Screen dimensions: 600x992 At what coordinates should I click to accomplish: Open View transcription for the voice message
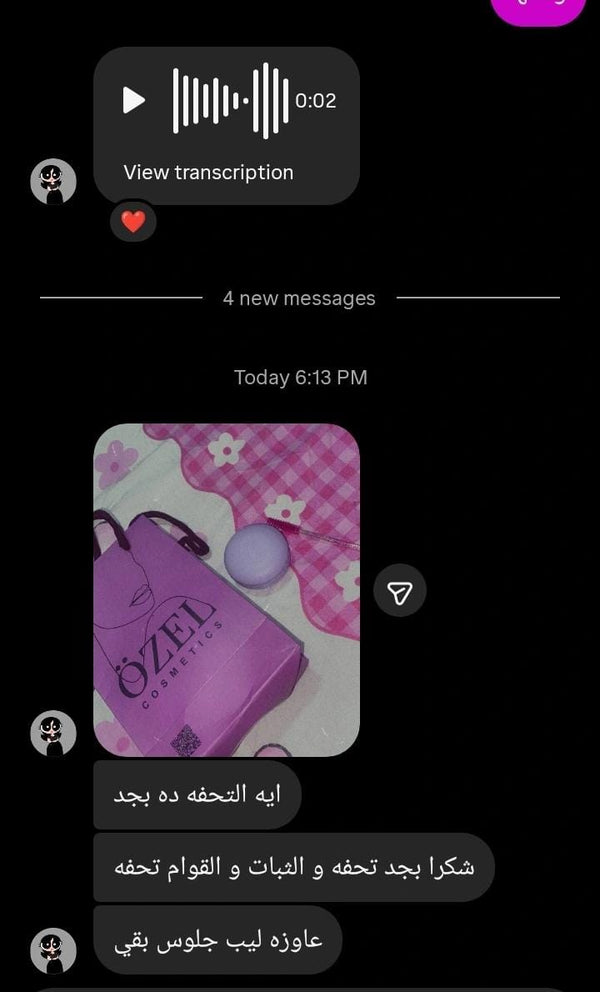pyautogui.click(x=208, y=172)
